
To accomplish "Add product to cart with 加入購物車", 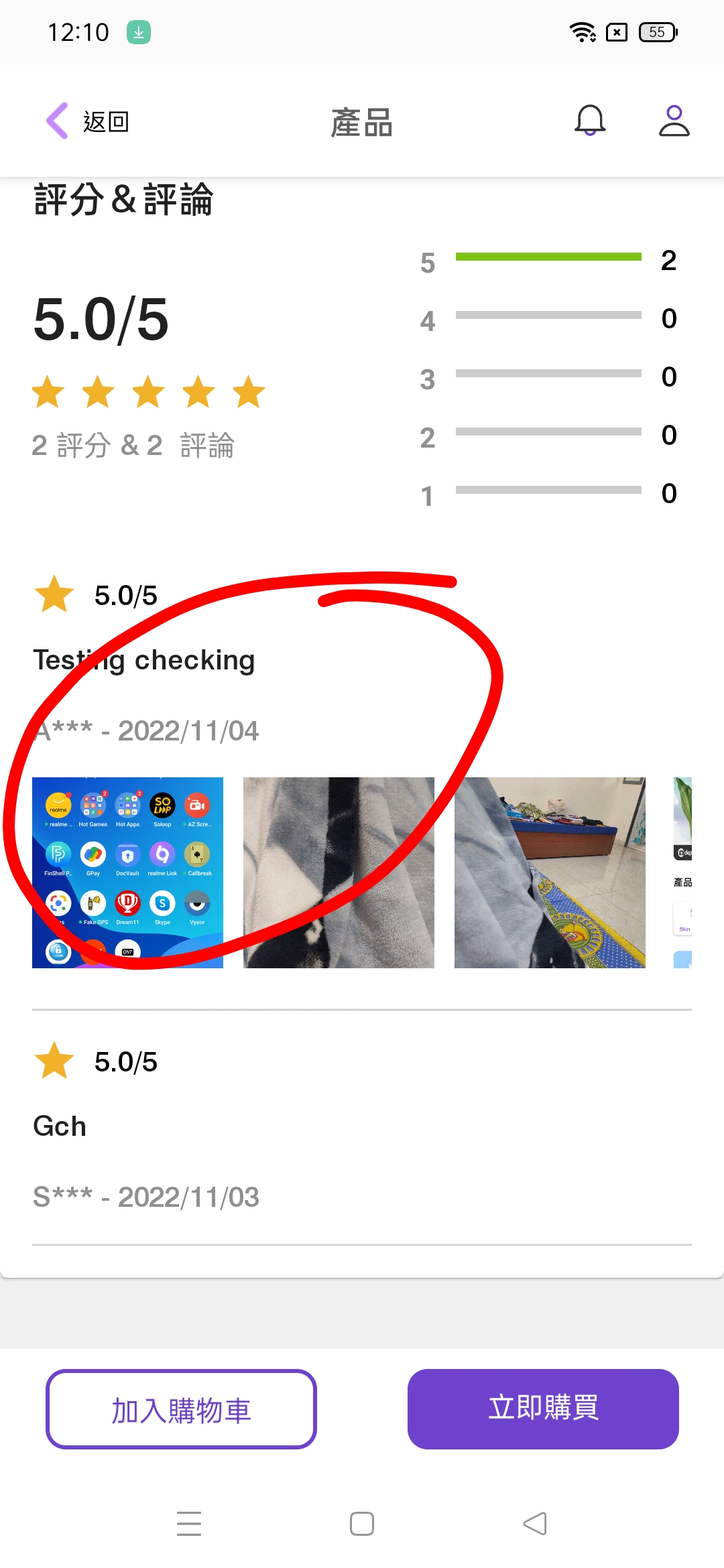I will tap(181, 1409).
